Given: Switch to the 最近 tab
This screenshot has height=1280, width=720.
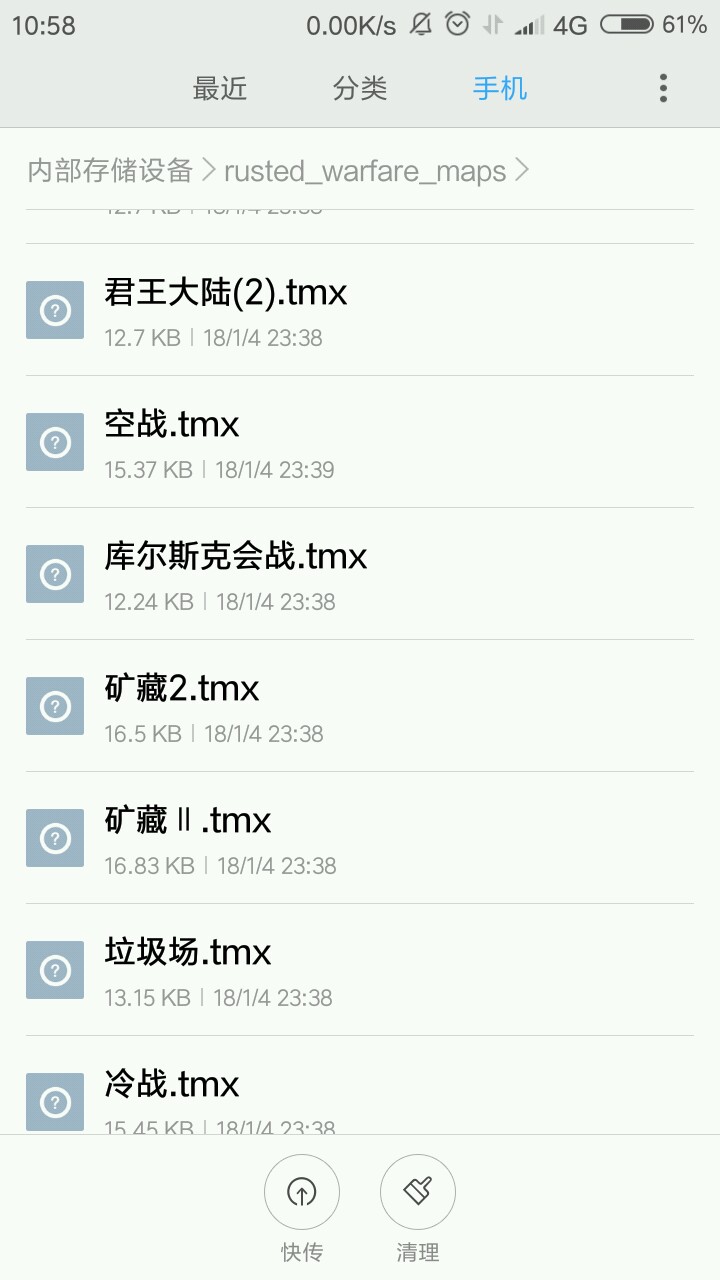Looking at the screenshot, I should point(220,88).
